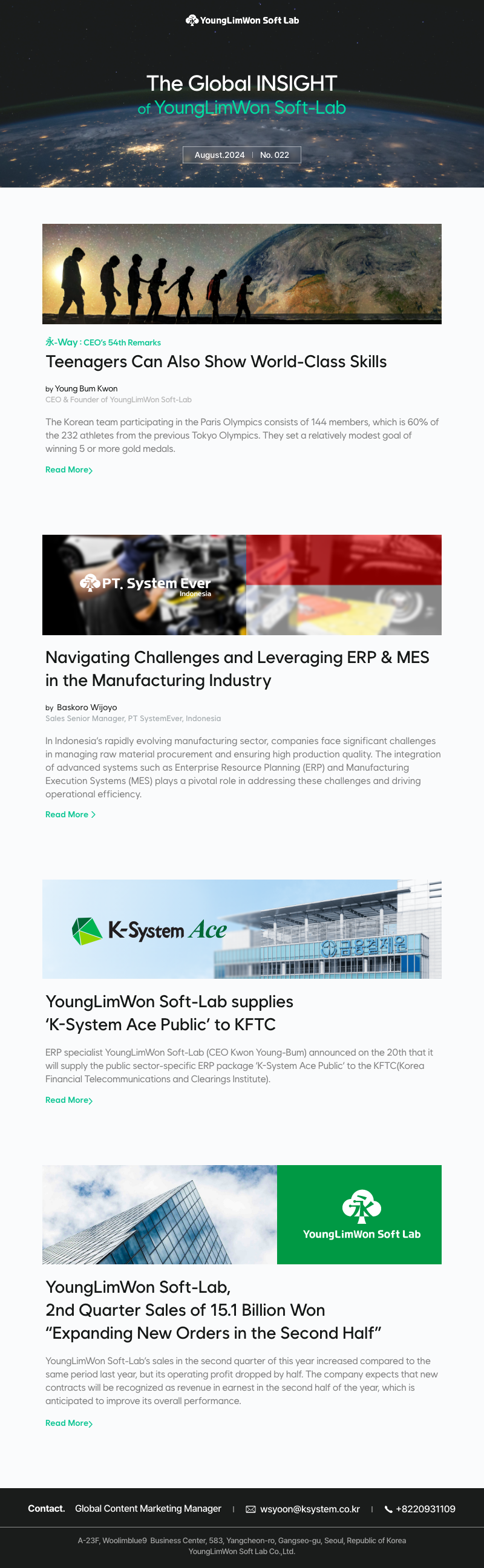The width and height of the screenshot is (484, 1568).
Task: Call the +8220931109 contact number
Action: pyautogui.click(x=425, y=1509)
